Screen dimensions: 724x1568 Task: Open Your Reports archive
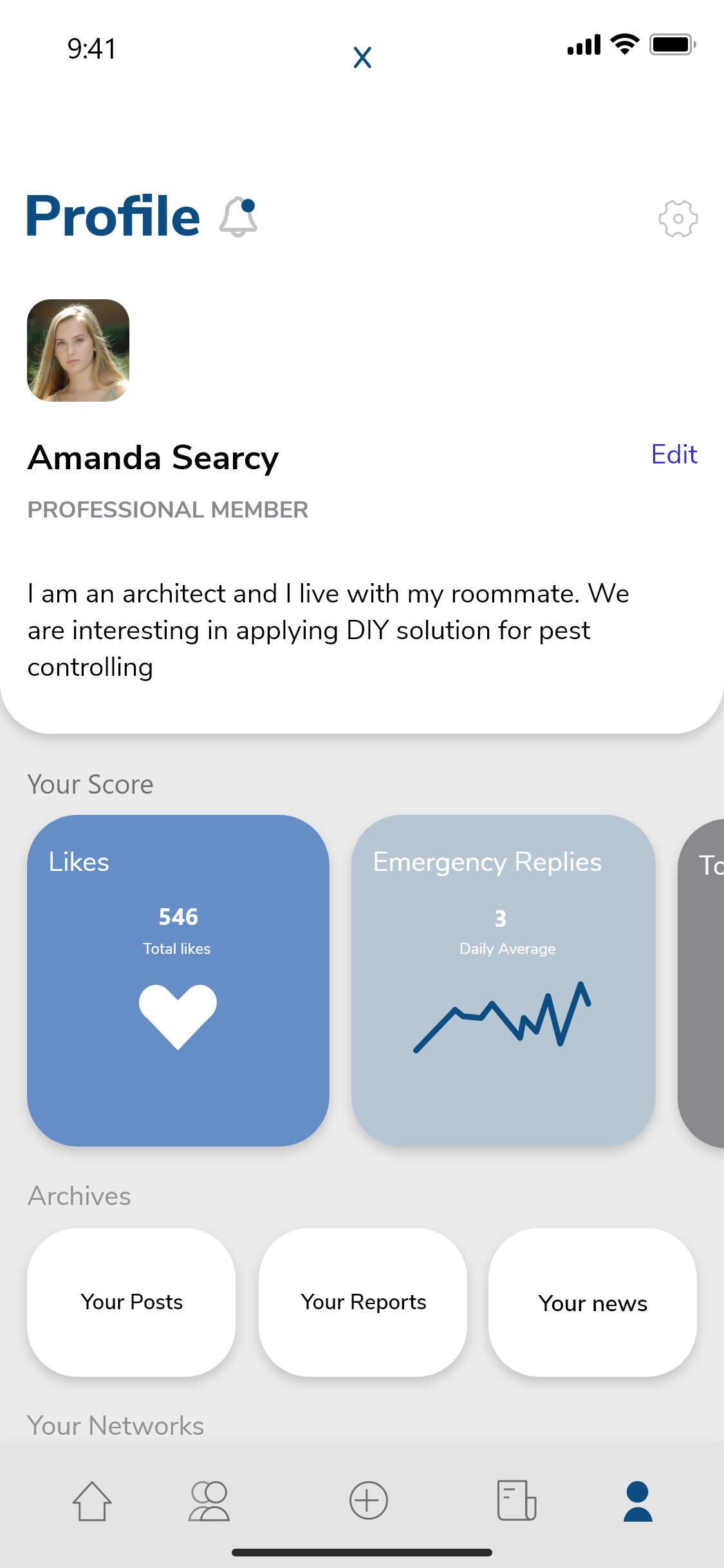point(363,1302)
